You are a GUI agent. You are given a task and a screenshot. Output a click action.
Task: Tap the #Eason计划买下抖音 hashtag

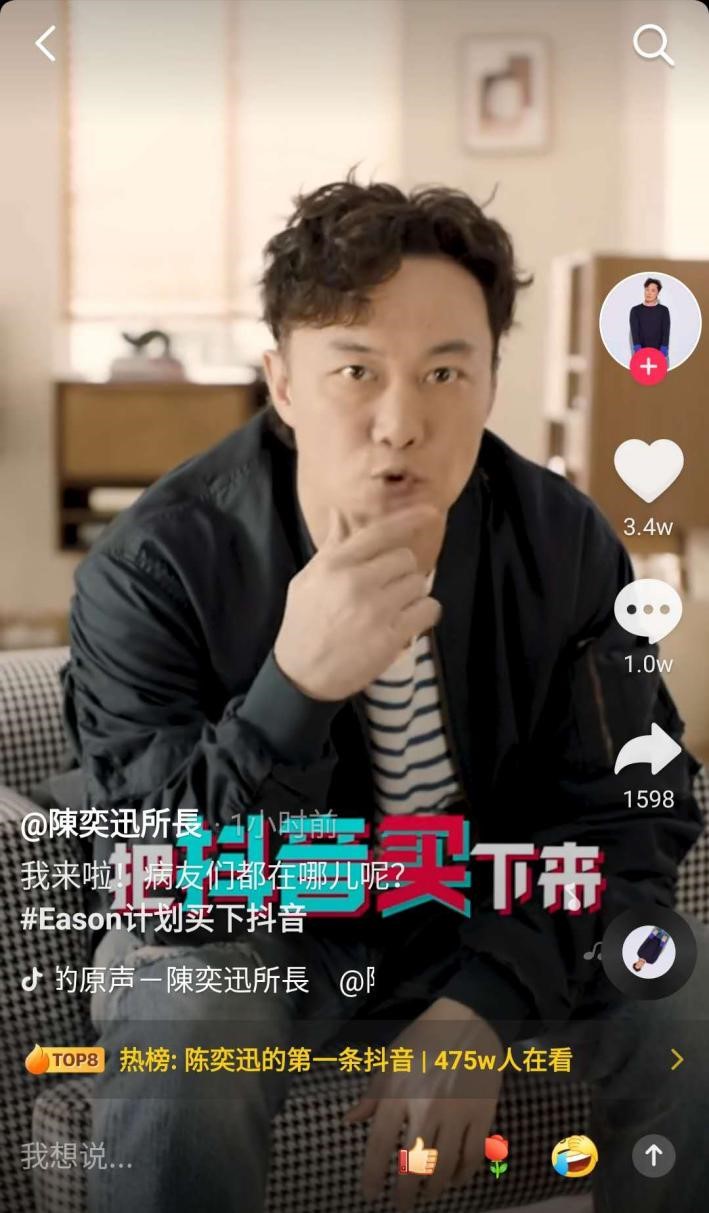(x=163, y=918)
